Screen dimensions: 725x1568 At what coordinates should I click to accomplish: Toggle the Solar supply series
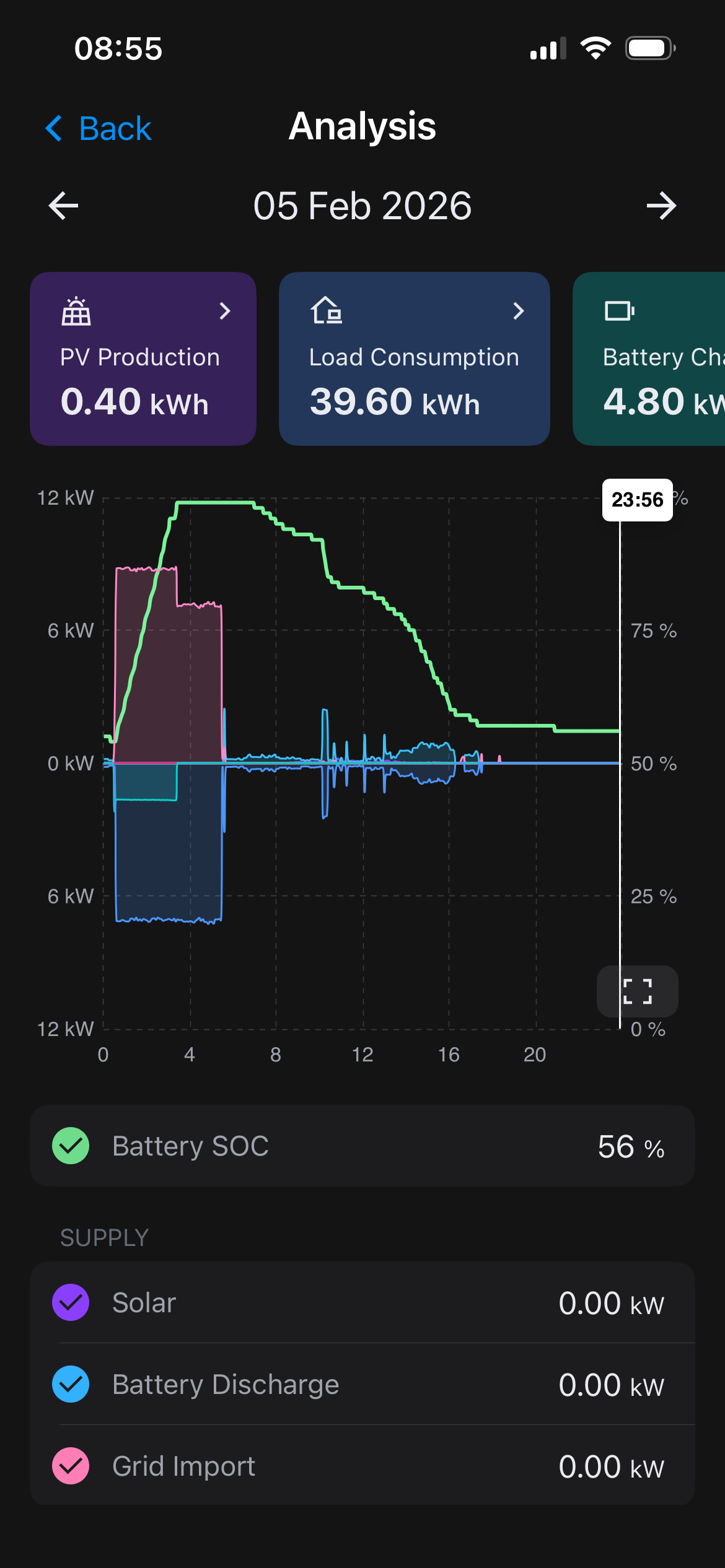pyautogui.click(x=71, y=1302)
